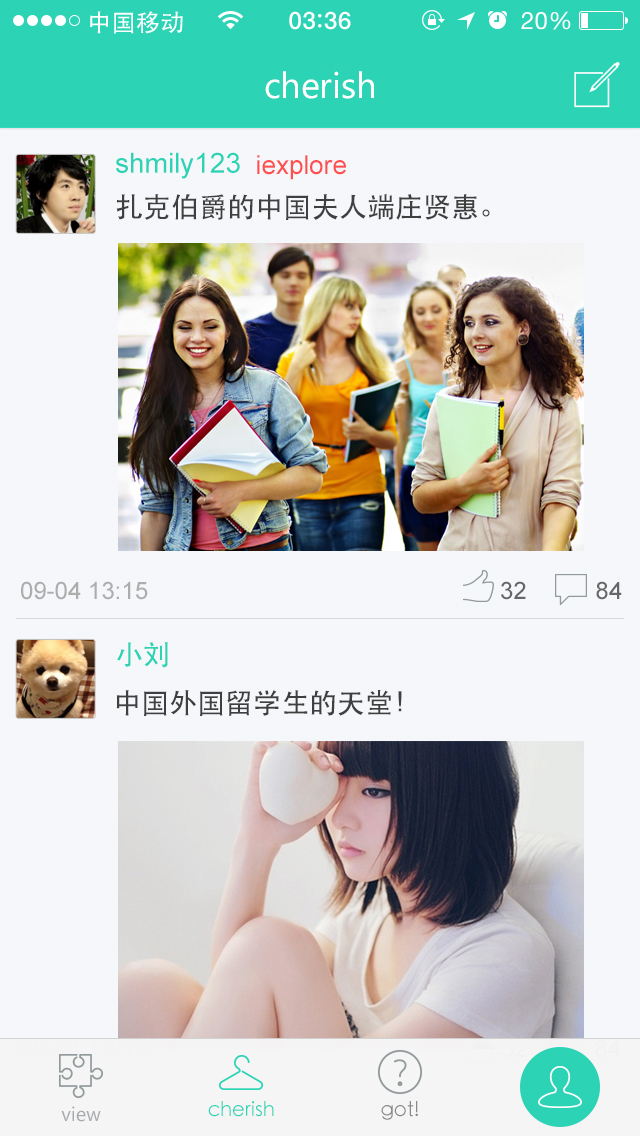640x1136 pixels.
Task: Open the iexplore tag
Action: (301, 166)
